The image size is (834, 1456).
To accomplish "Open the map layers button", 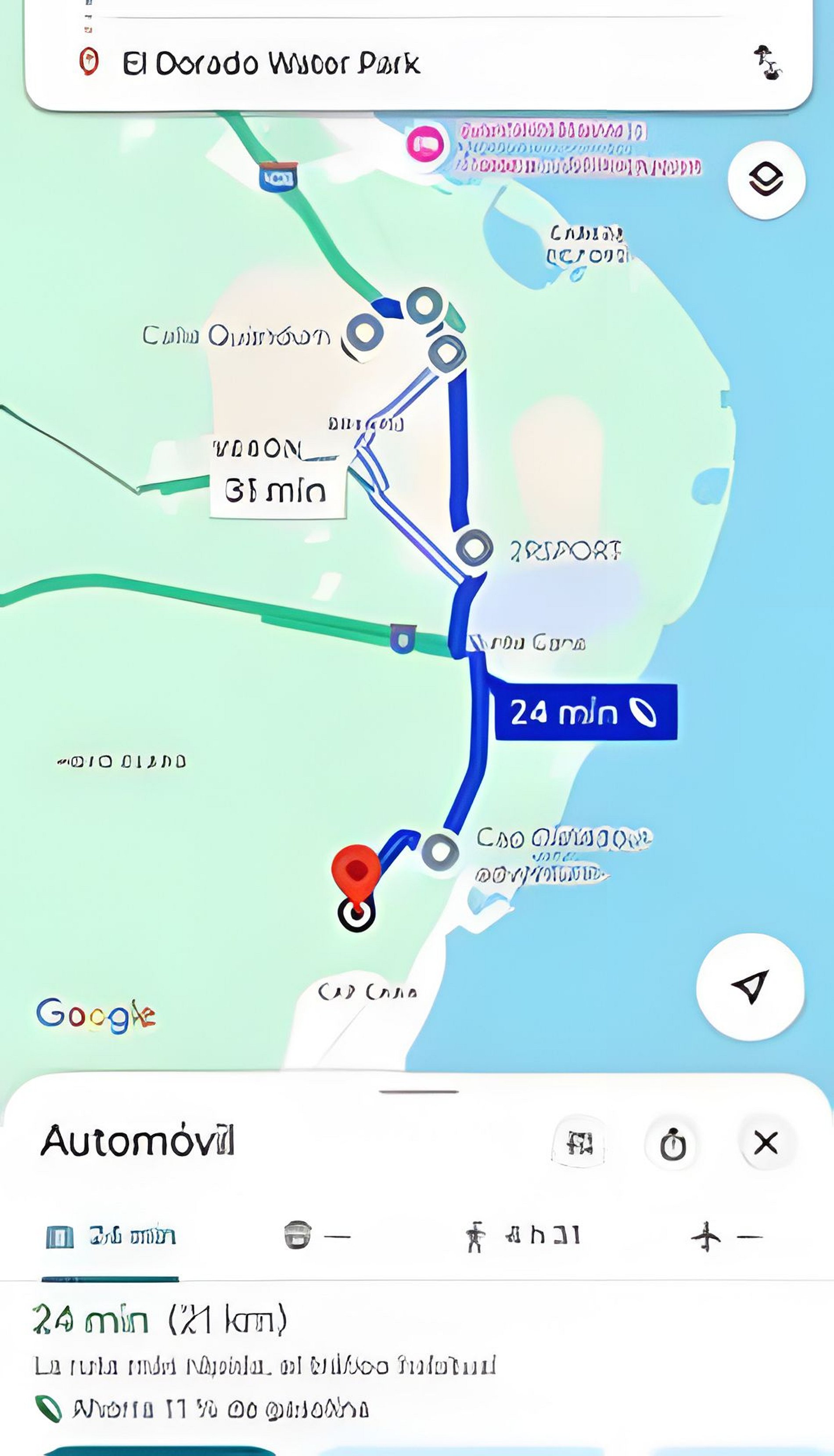I will [x=766, y=180].
